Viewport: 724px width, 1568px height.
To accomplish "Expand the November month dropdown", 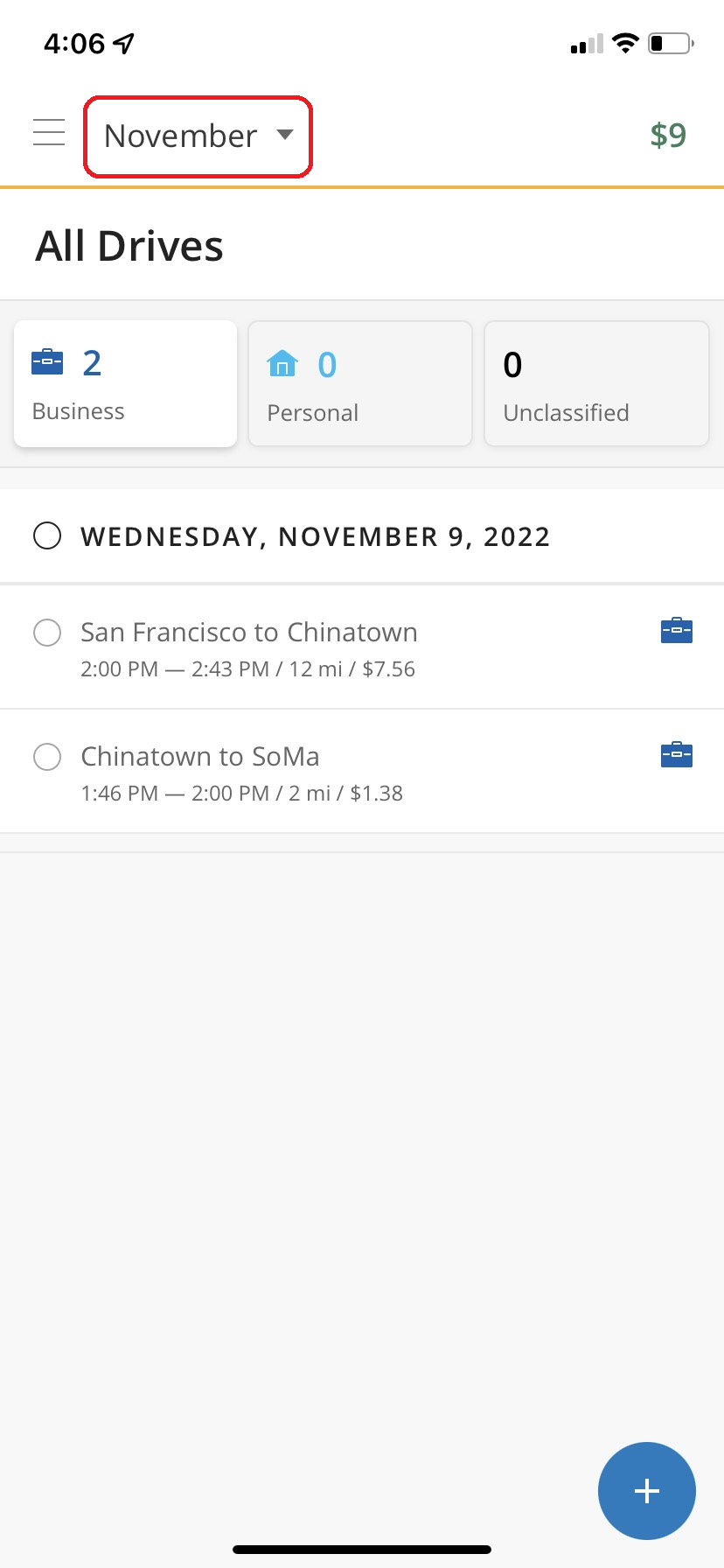I will click(198, 136).
